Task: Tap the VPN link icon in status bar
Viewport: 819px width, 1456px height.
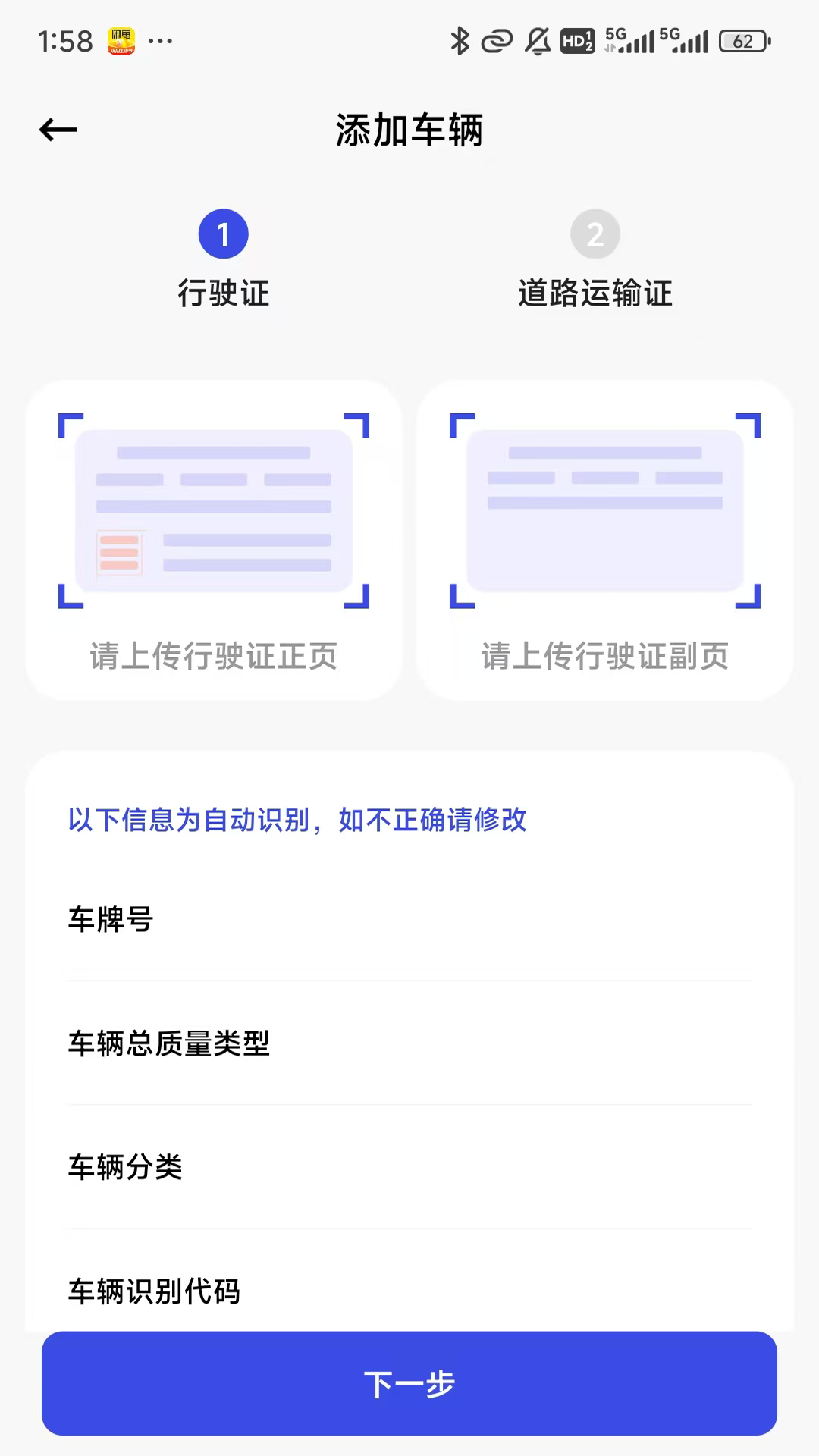Action: coord(497,42)
